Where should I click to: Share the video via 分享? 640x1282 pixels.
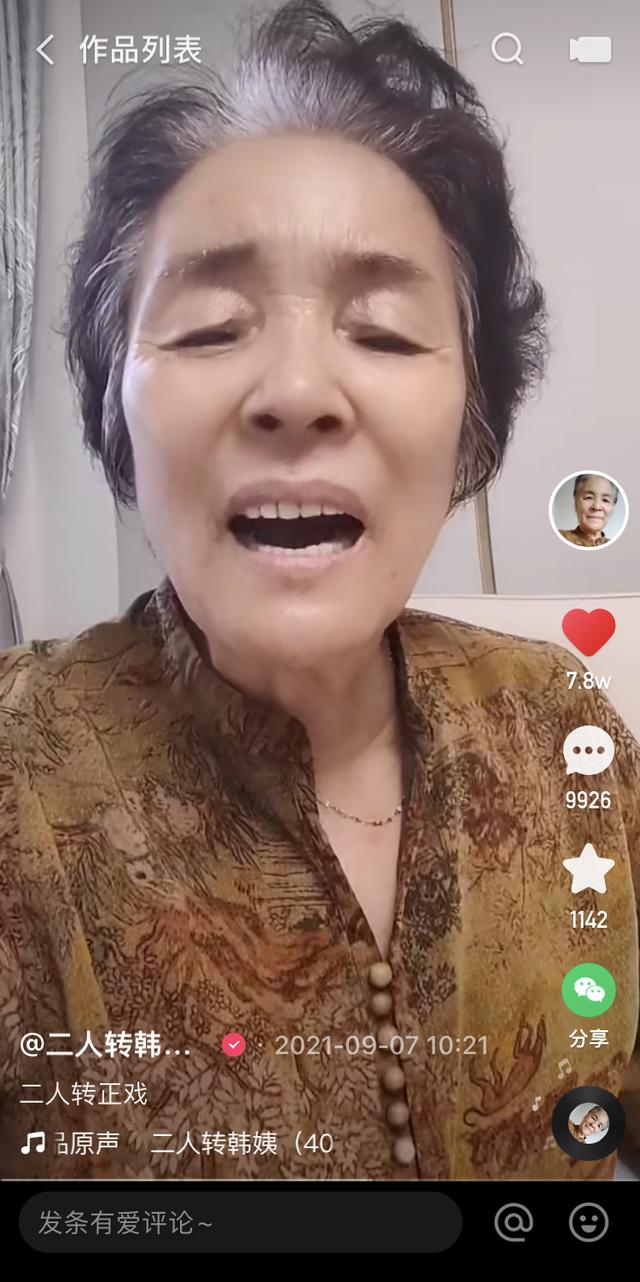(x=588, y=991)
